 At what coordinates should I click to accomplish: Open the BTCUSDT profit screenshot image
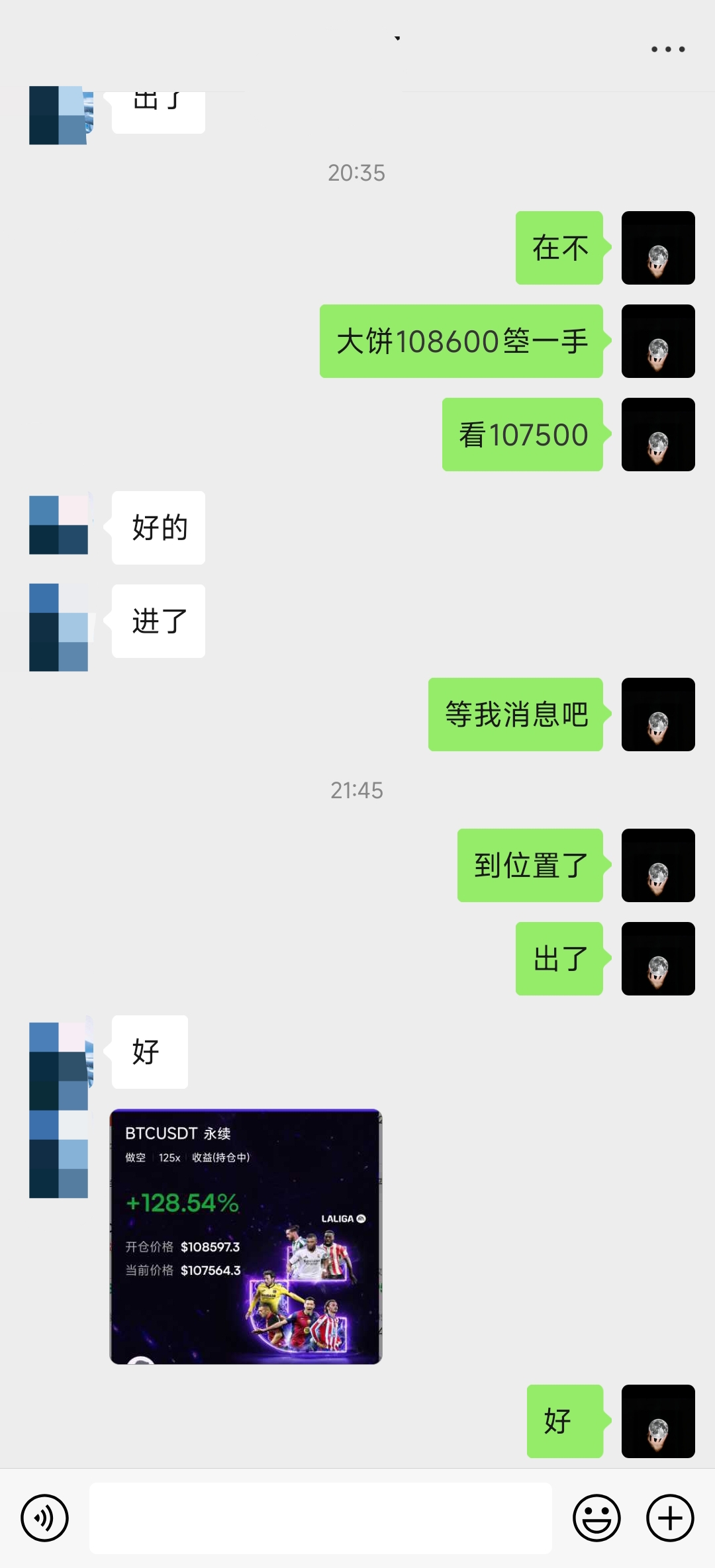(x=246, y=1236)
